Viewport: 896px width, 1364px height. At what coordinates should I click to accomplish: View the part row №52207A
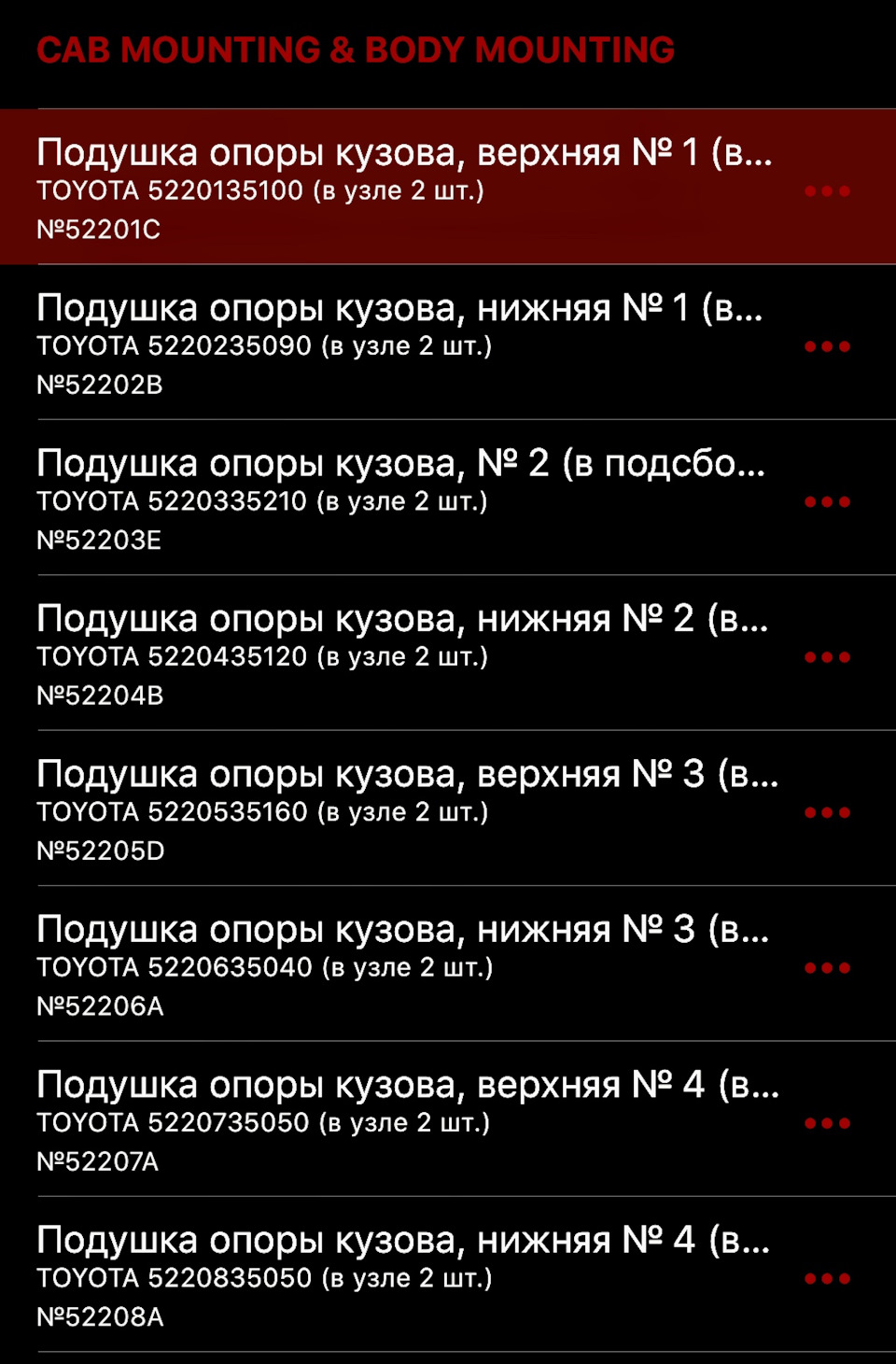coord(401,1120)
